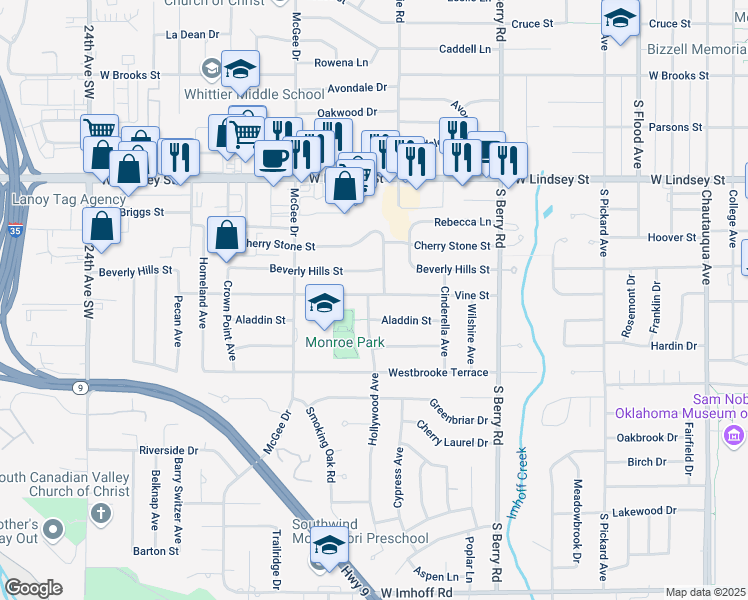Open the museum pin at Sam Noble Museum
The image size is (748, 600).
(736, 436)
